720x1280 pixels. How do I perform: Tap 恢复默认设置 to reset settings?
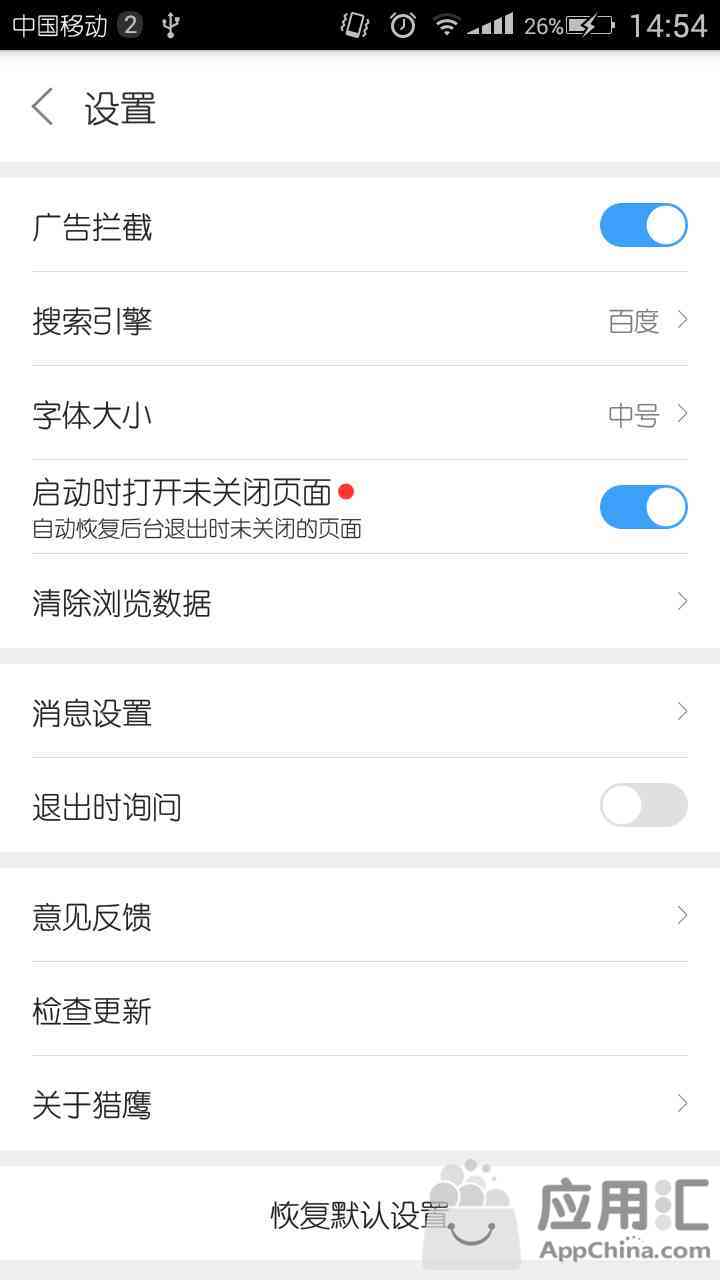[360, 1216]
